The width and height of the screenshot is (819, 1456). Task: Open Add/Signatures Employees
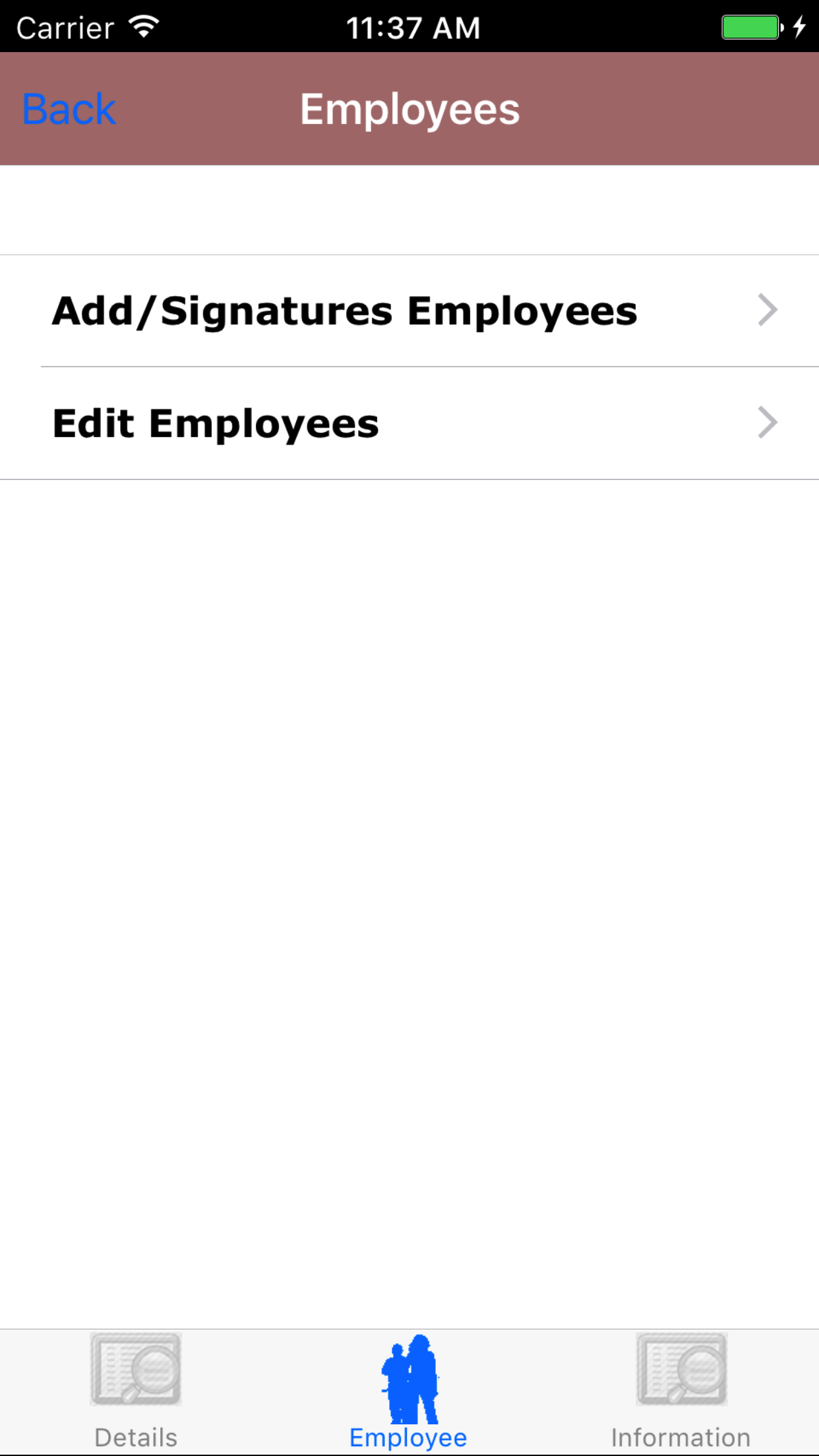click(409, 311)
